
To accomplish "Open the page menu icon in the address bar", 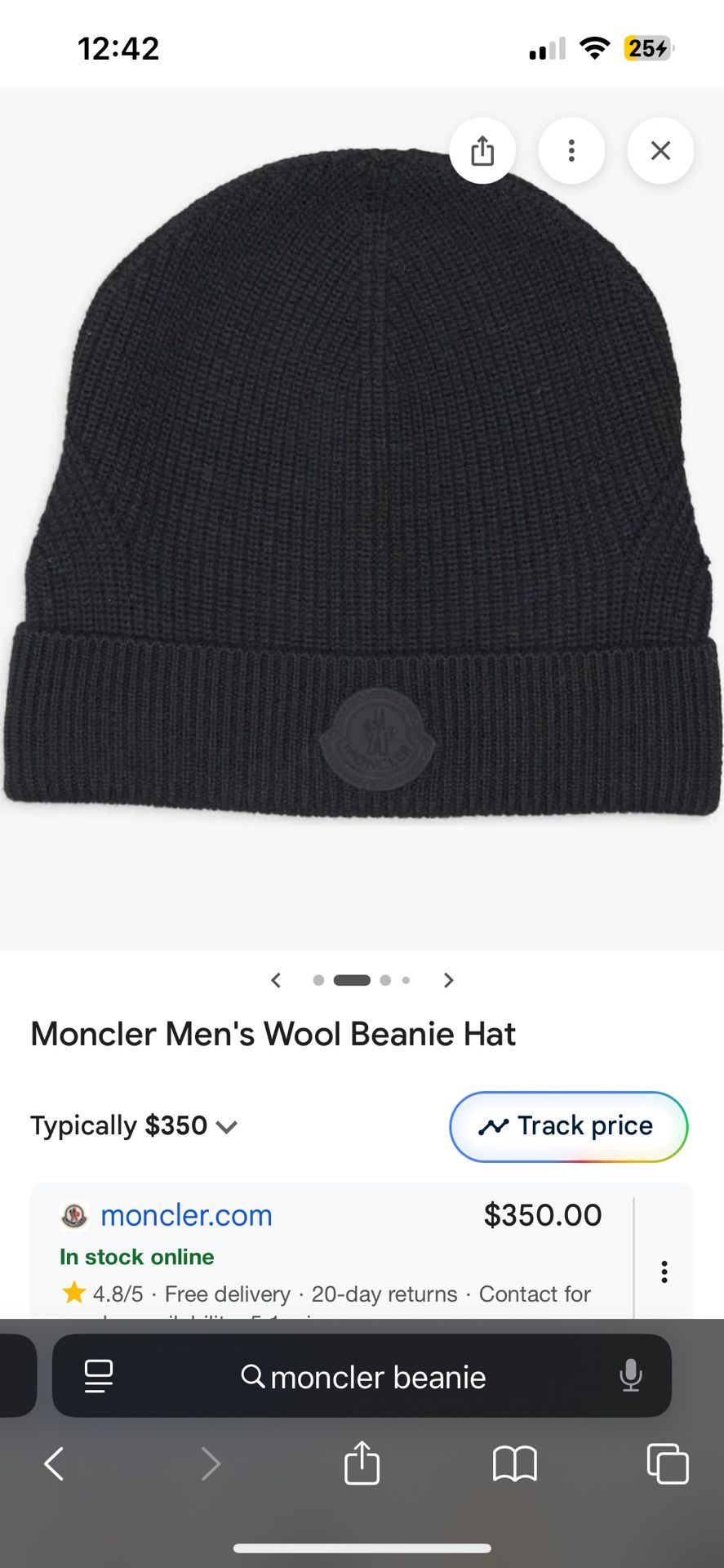I will tap(99, 1377).
